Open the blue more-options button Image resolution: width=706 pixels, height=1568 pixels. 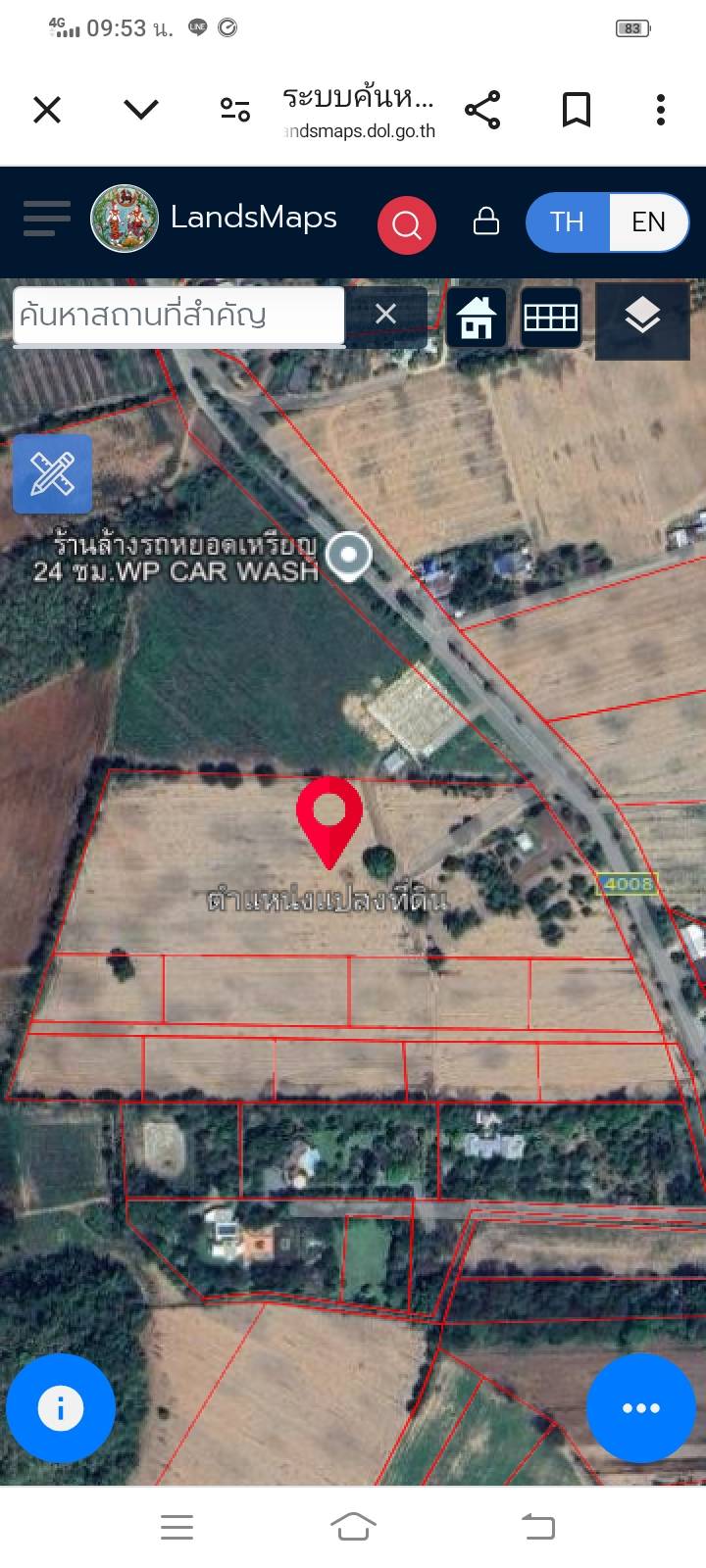[641, 1408]
